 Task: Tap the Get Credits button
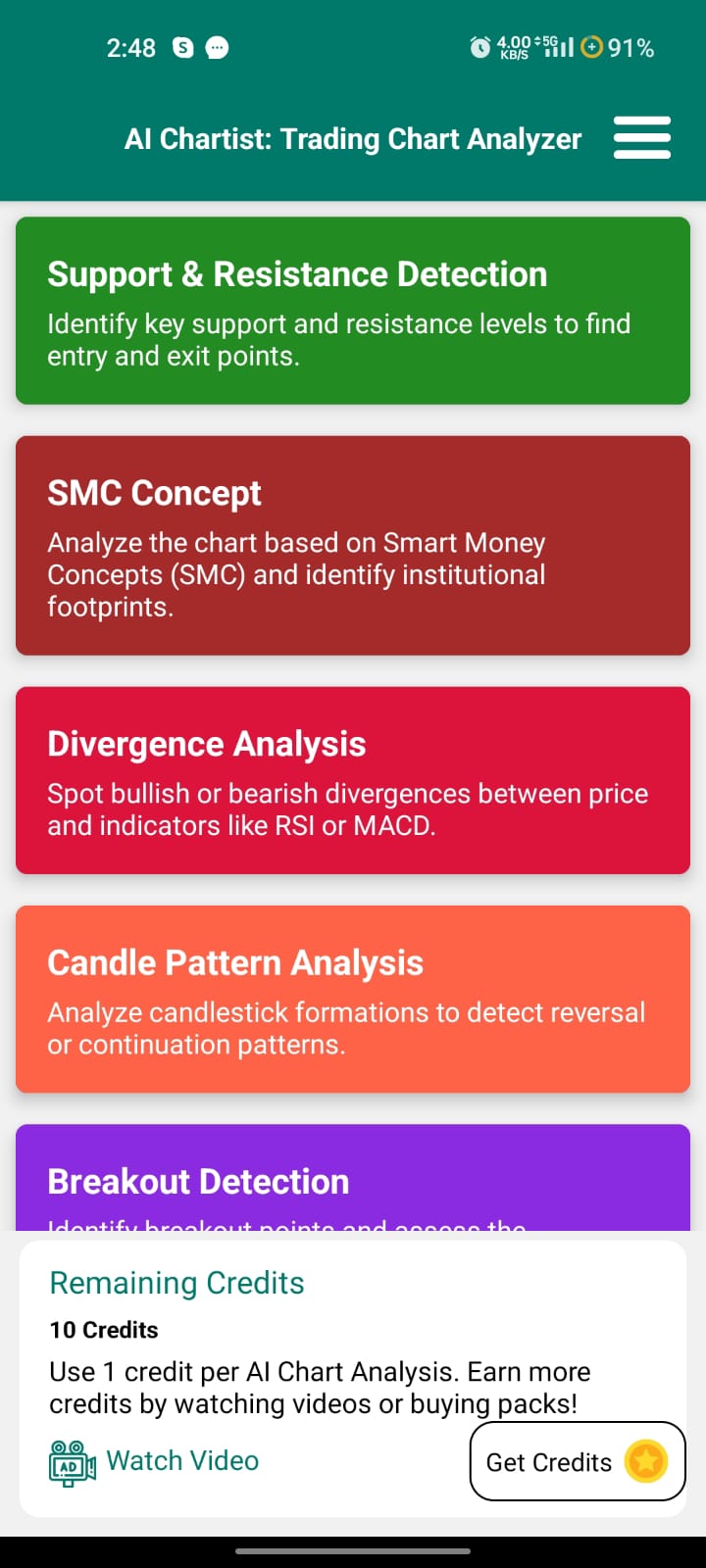click(x=578, y=1461)
